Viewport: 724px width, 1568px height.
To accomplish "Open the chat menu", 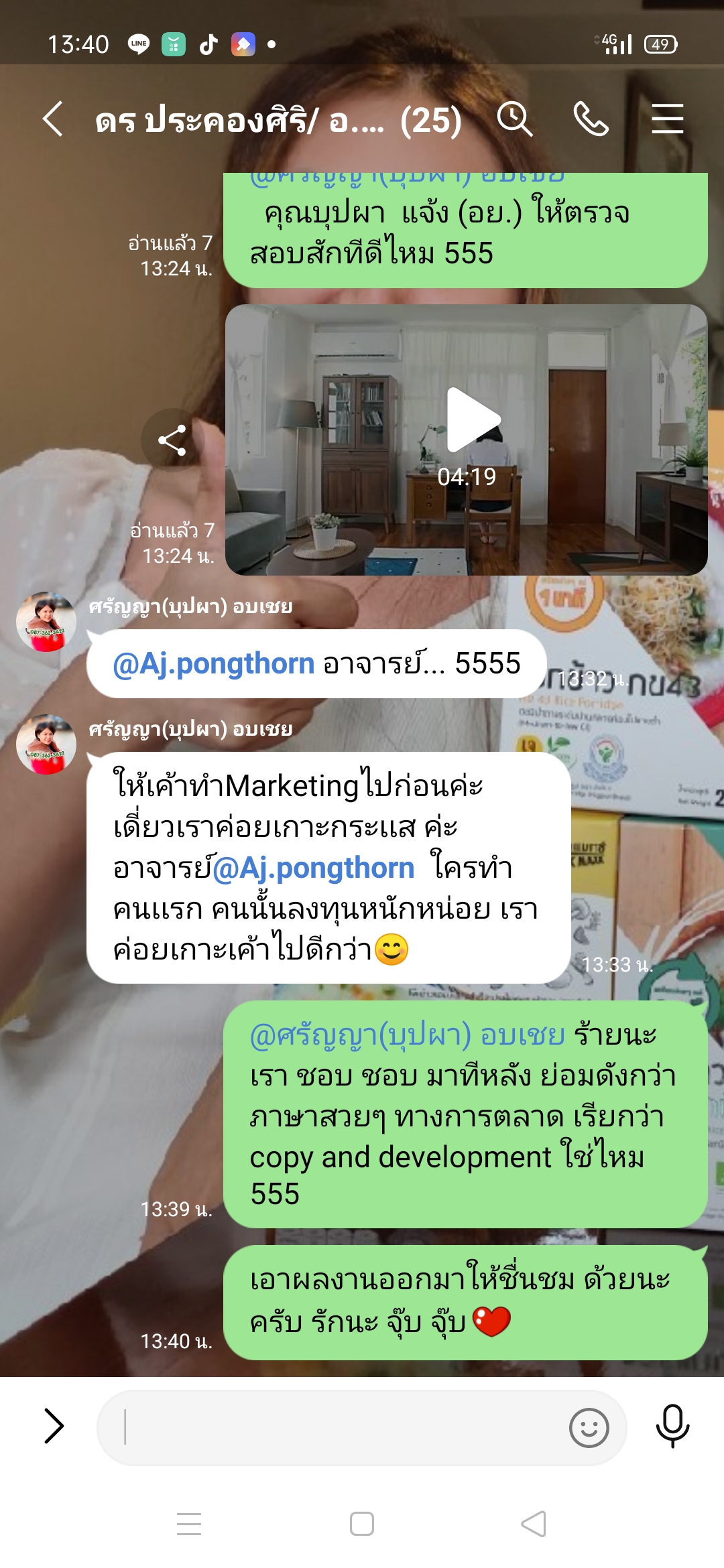I will tap(667, 119).
